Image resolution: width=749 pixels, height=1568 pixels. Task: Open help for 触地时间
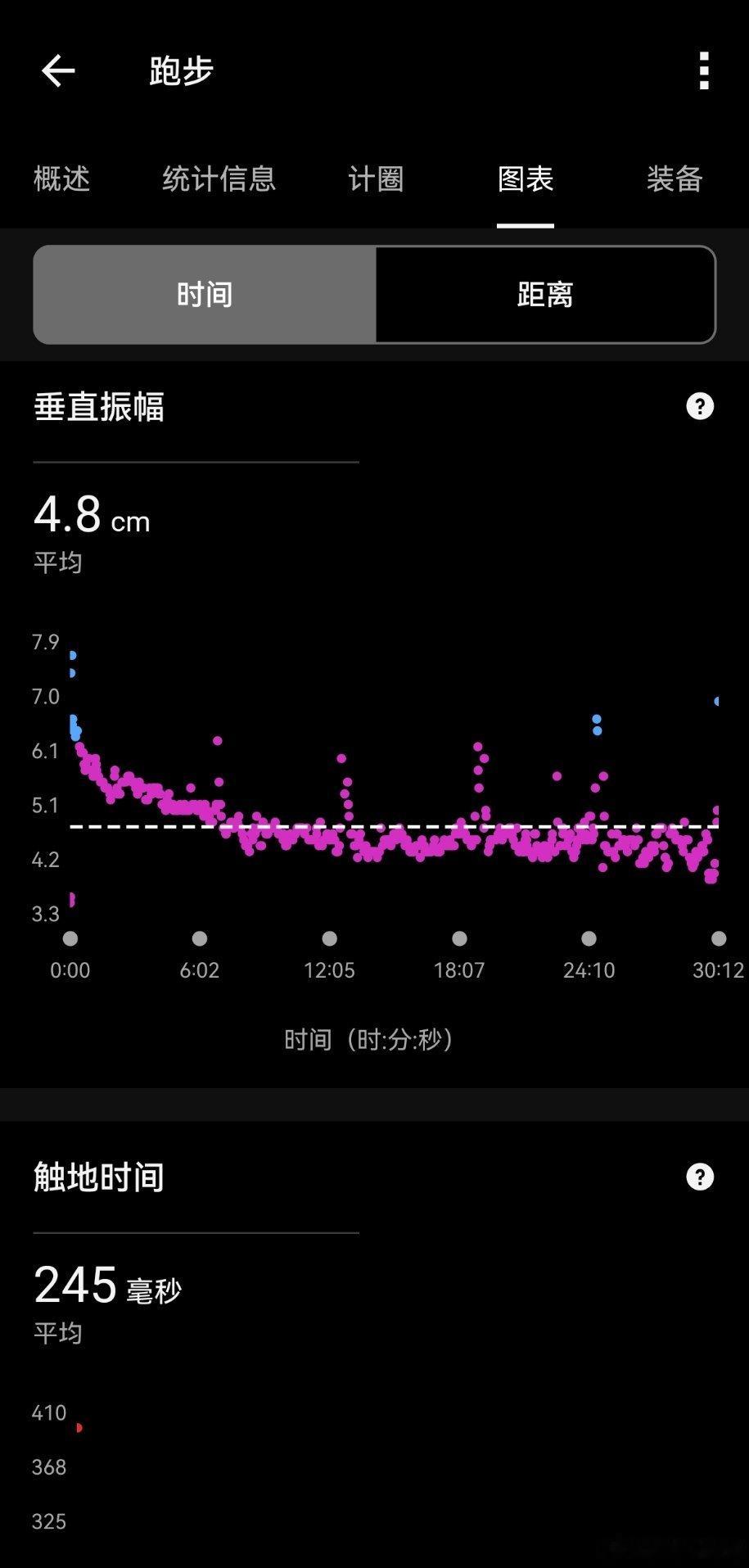(x=700, y=1177)
